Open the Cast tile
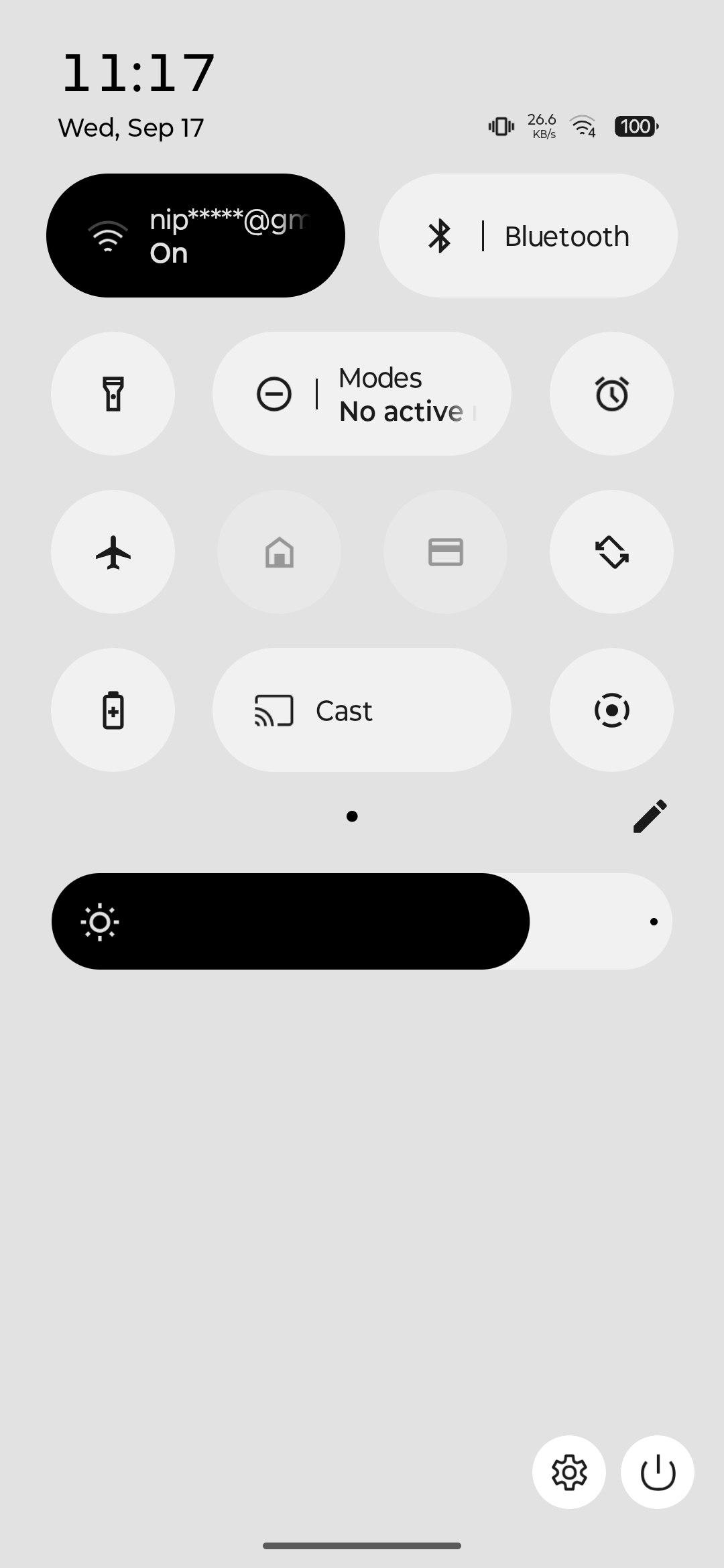724x1568 pixels. click(x=361, y=710)
